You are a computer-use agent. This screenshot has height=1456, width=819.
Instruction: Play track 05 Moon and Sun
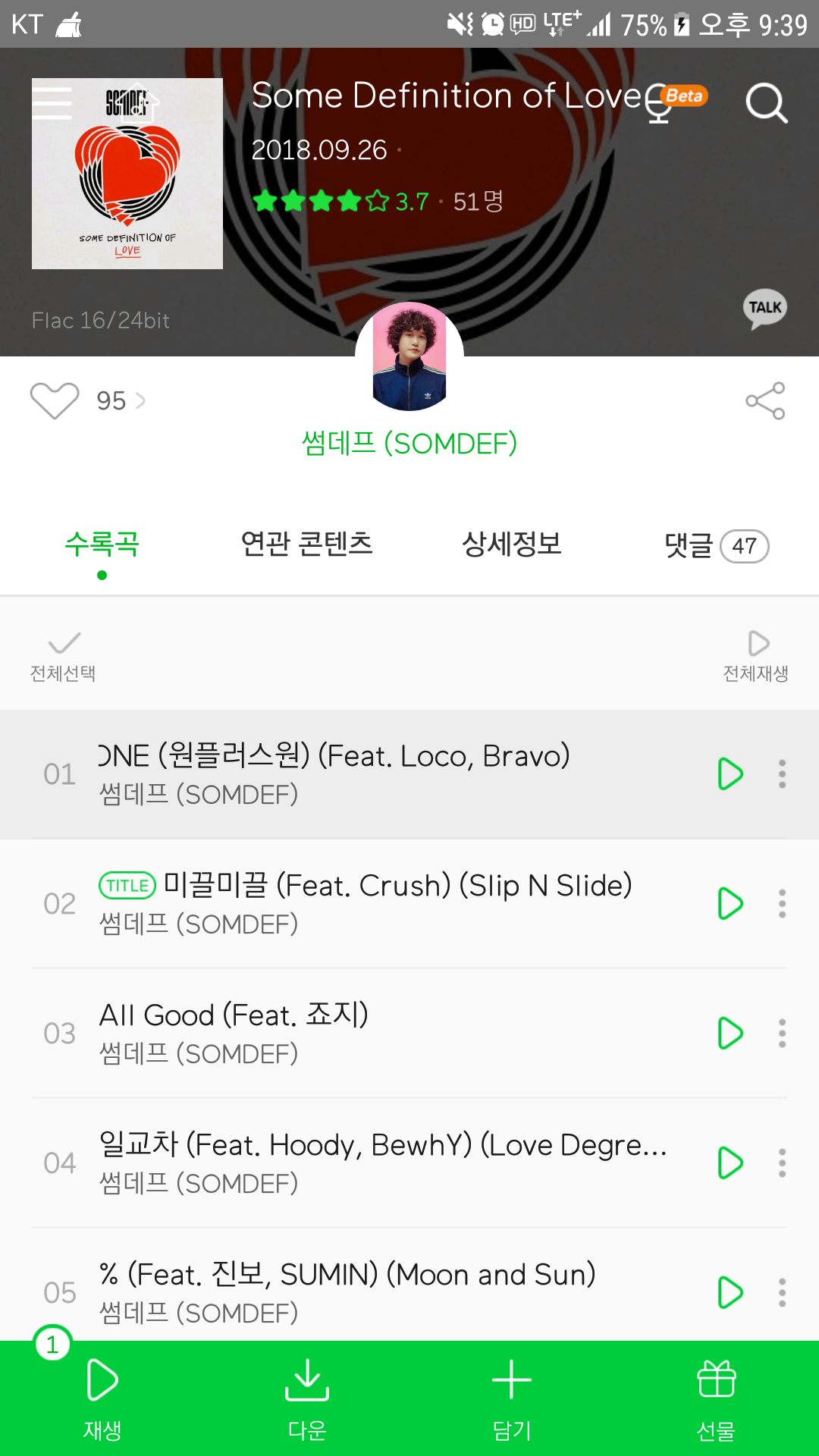[730, 1292]
